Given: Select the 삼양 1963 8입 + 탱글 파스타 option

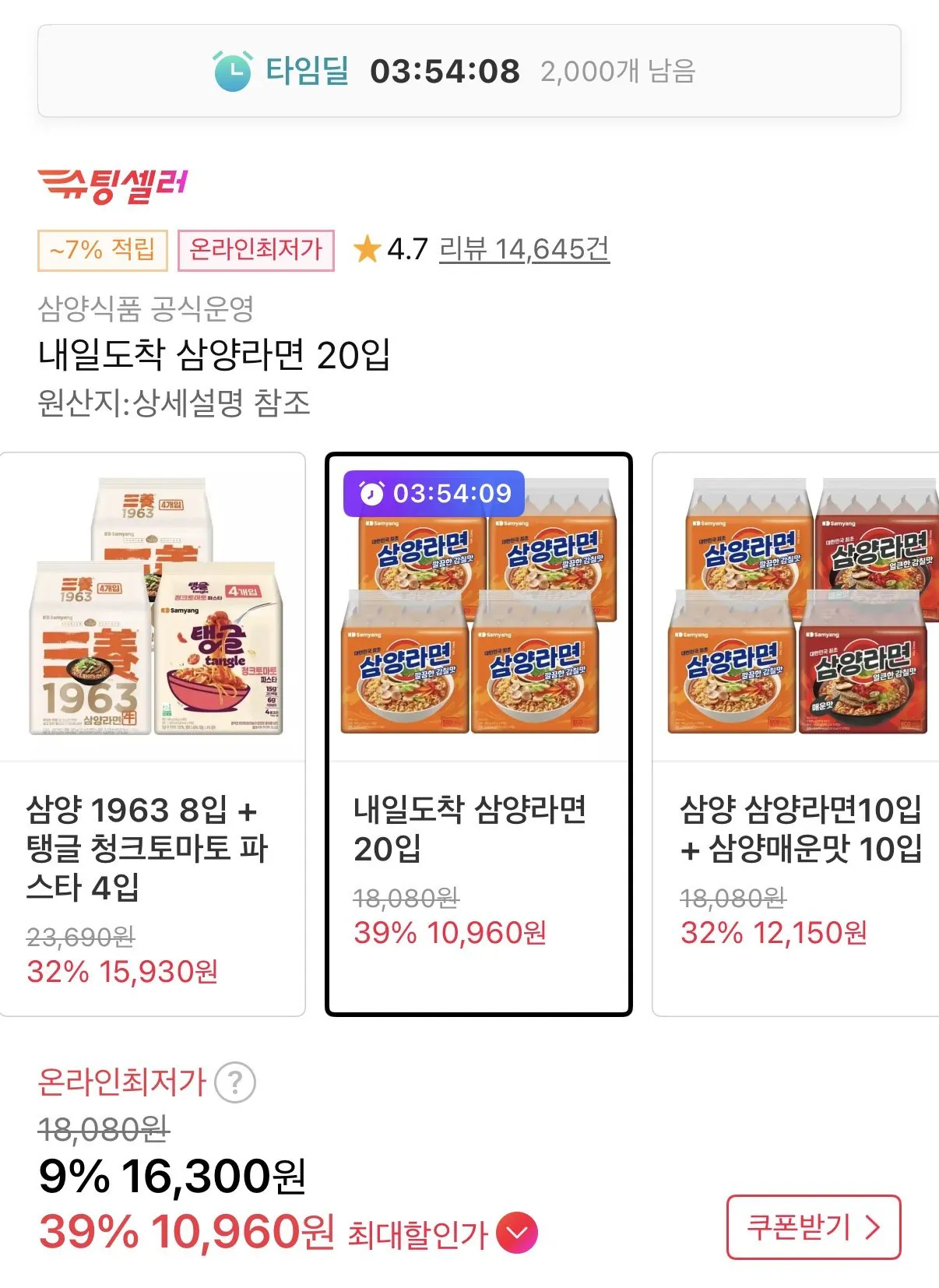Looking at the screenshot, I should 153,732.
